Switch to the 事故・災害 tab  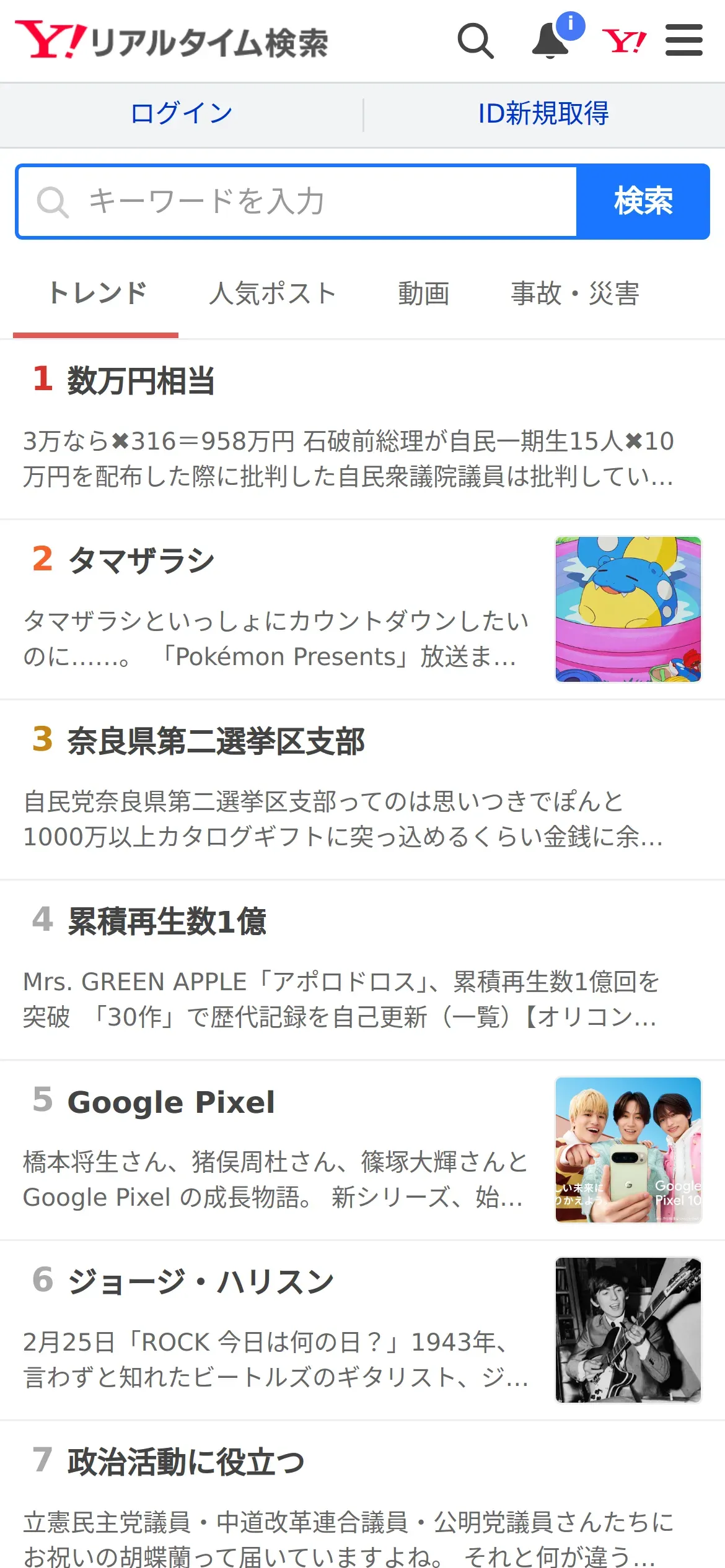coord(574,294)
